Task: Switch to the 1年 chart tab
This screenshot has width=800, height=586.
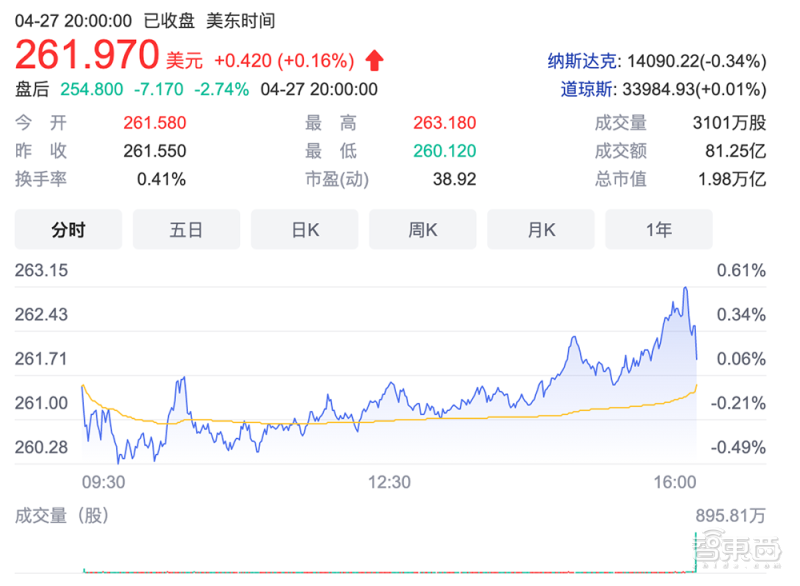Action: coord(659,230)
